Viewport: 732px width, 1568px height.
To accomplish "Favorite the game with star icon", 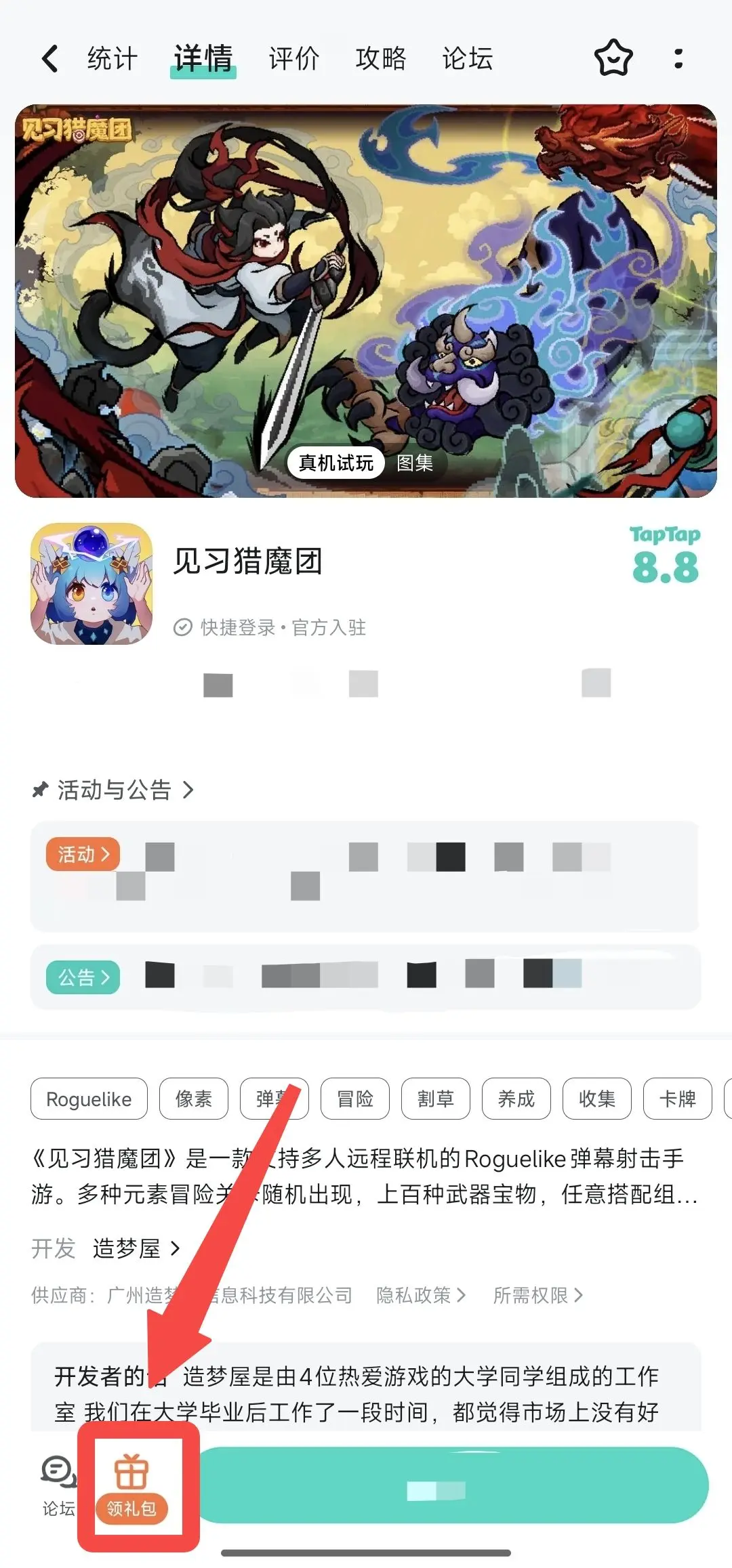I will coord(613,58).
